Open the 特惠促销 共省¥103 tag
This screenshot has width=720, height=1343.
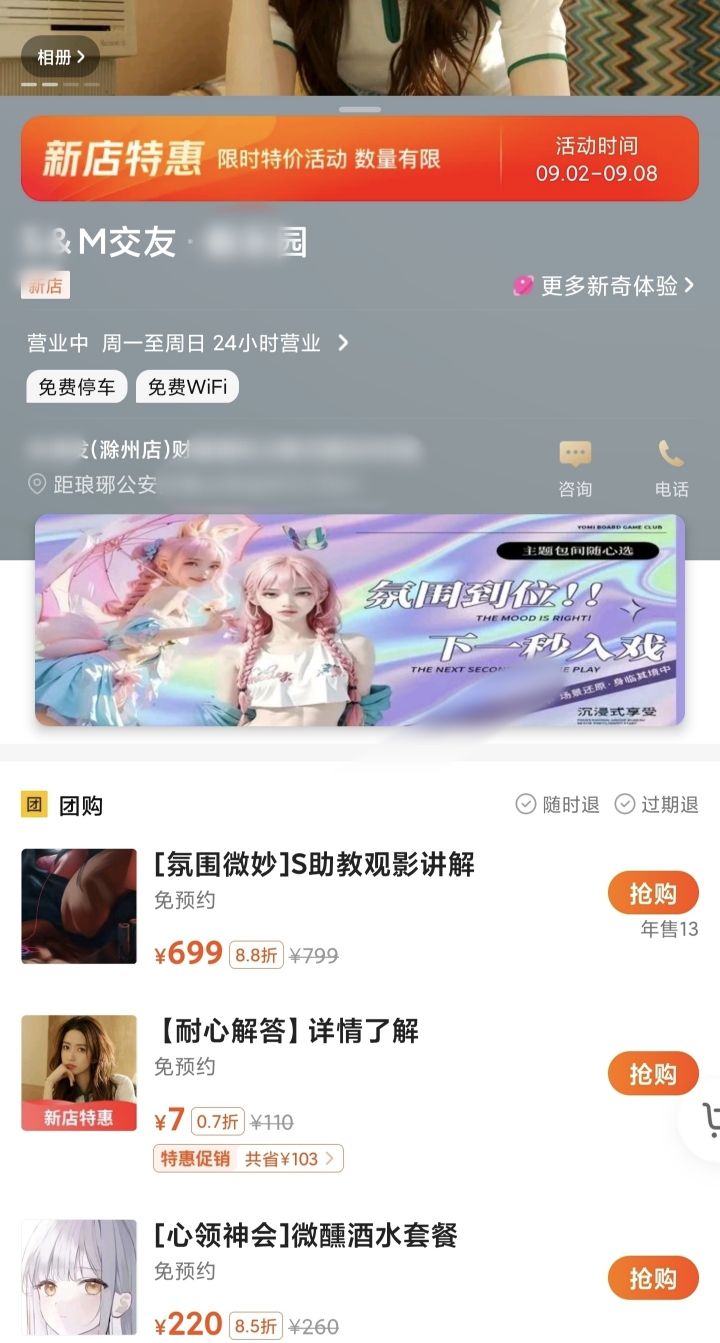[248, 1159]
